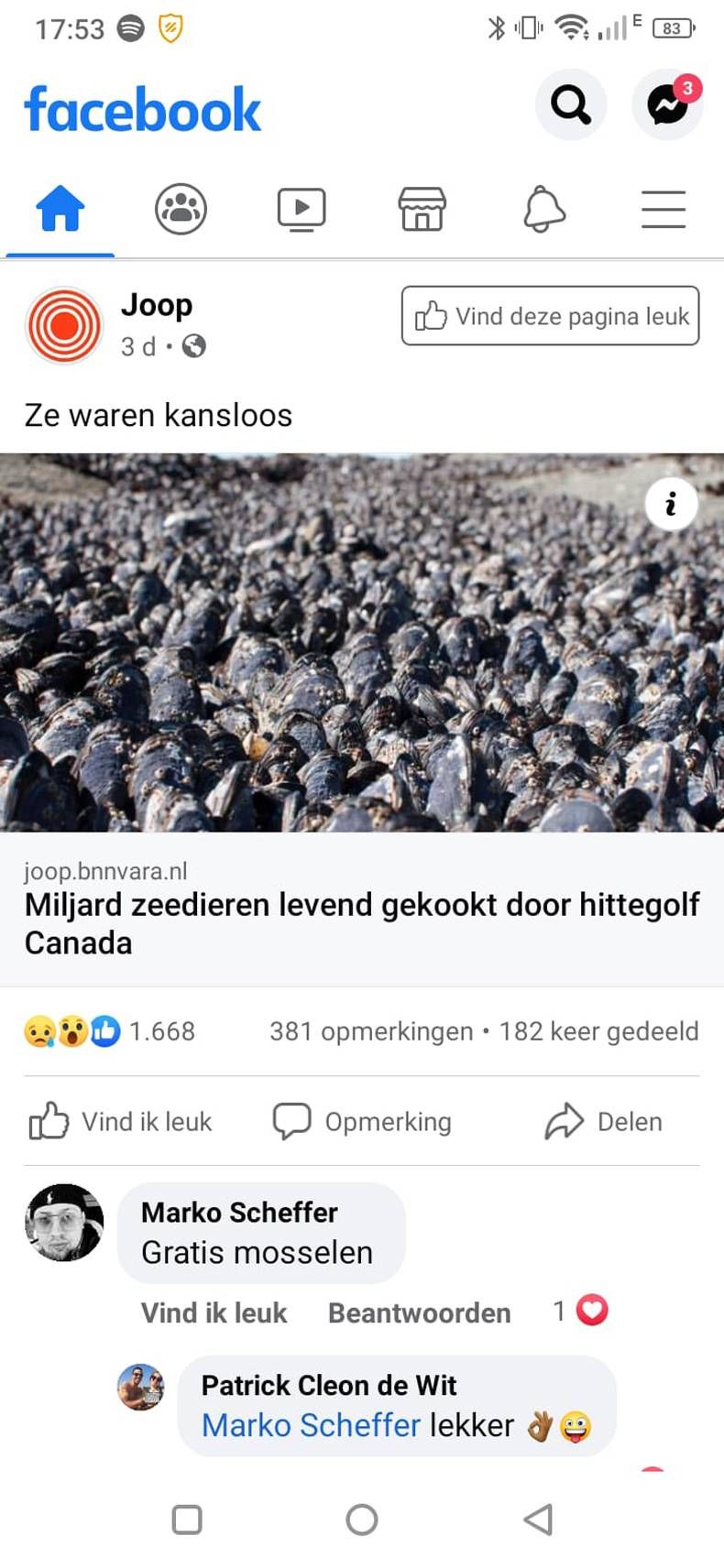Open '381 opmerkingen' to expand comments

[370, 1031]
